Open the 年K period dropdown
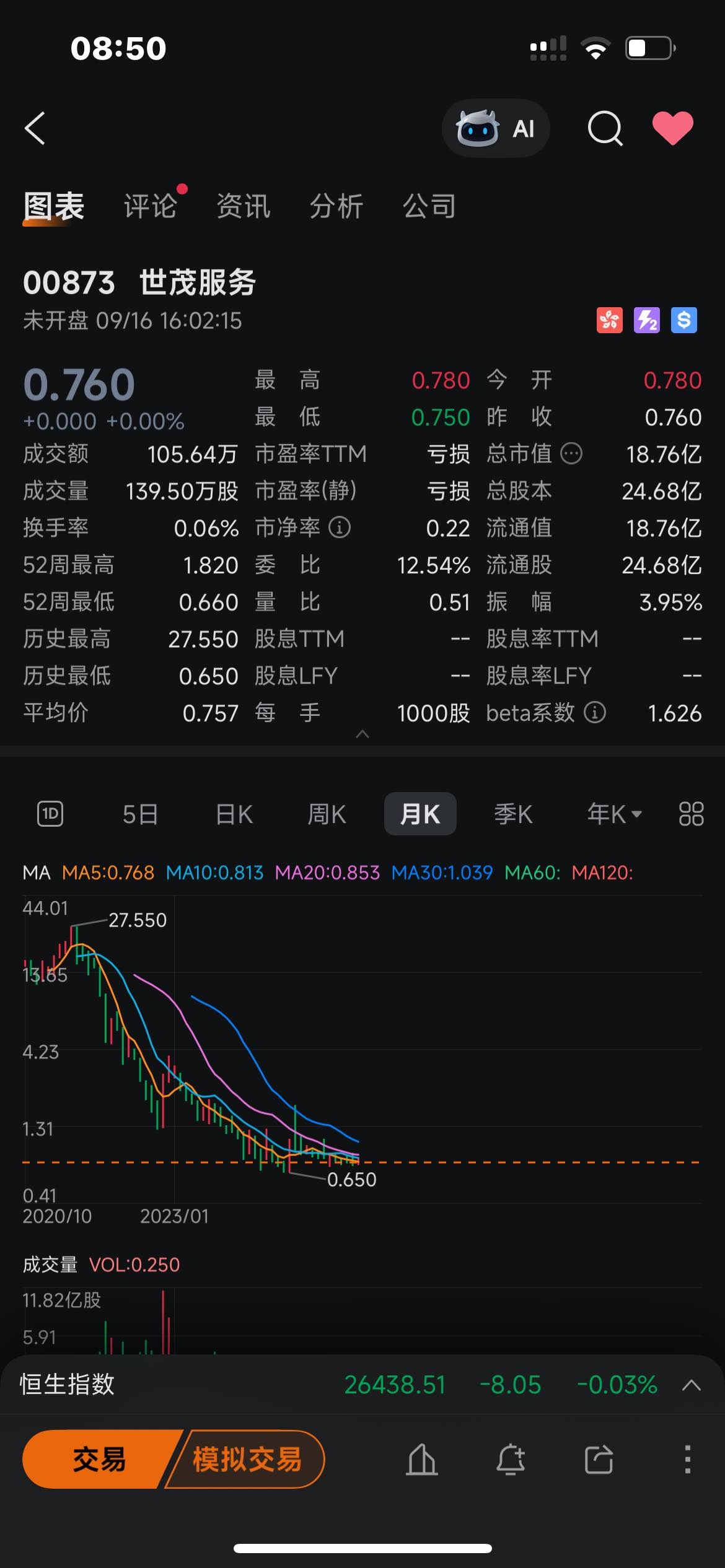The height and width of the screenshot is (1568, 725). (x=614, y=814)
